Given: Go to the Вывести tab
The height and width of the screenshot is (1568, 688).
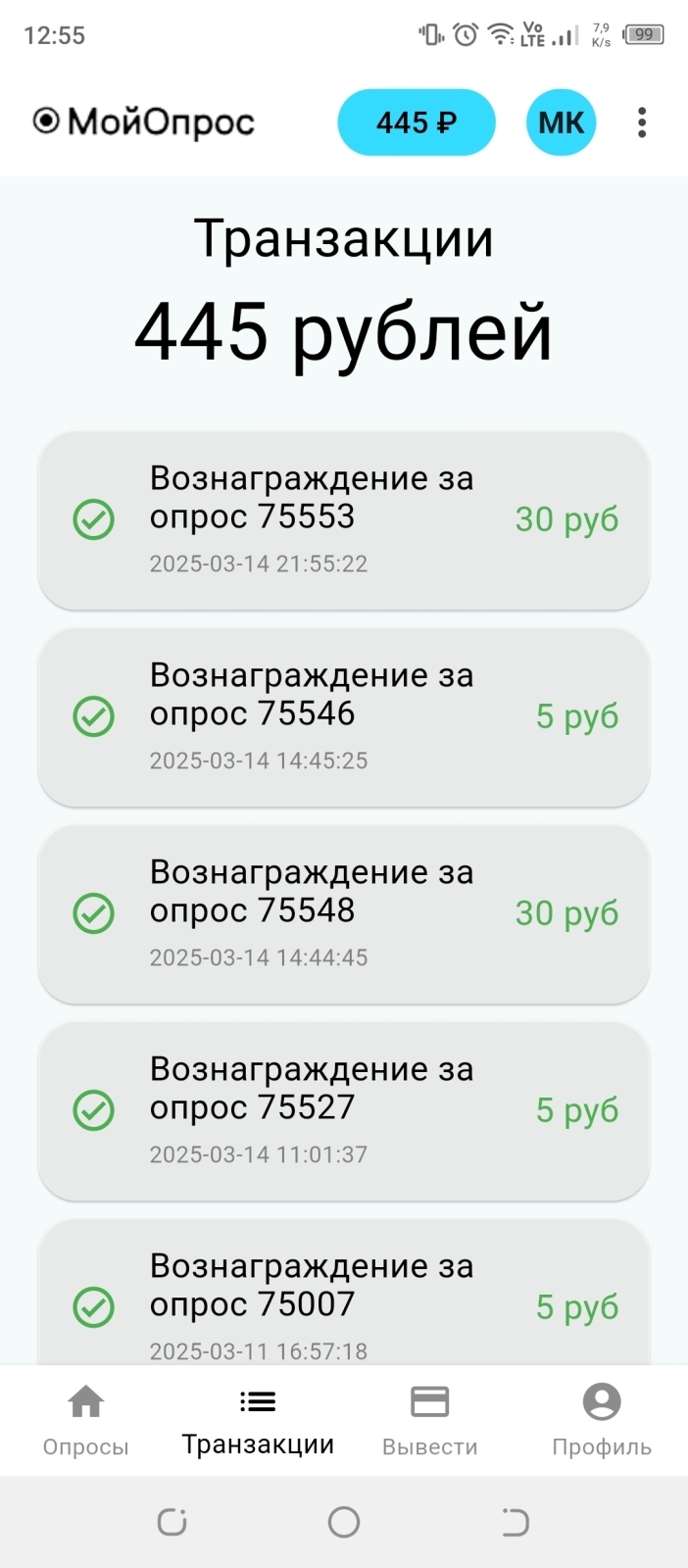Looking at the screenshot, I should [x=430, y=1421].
